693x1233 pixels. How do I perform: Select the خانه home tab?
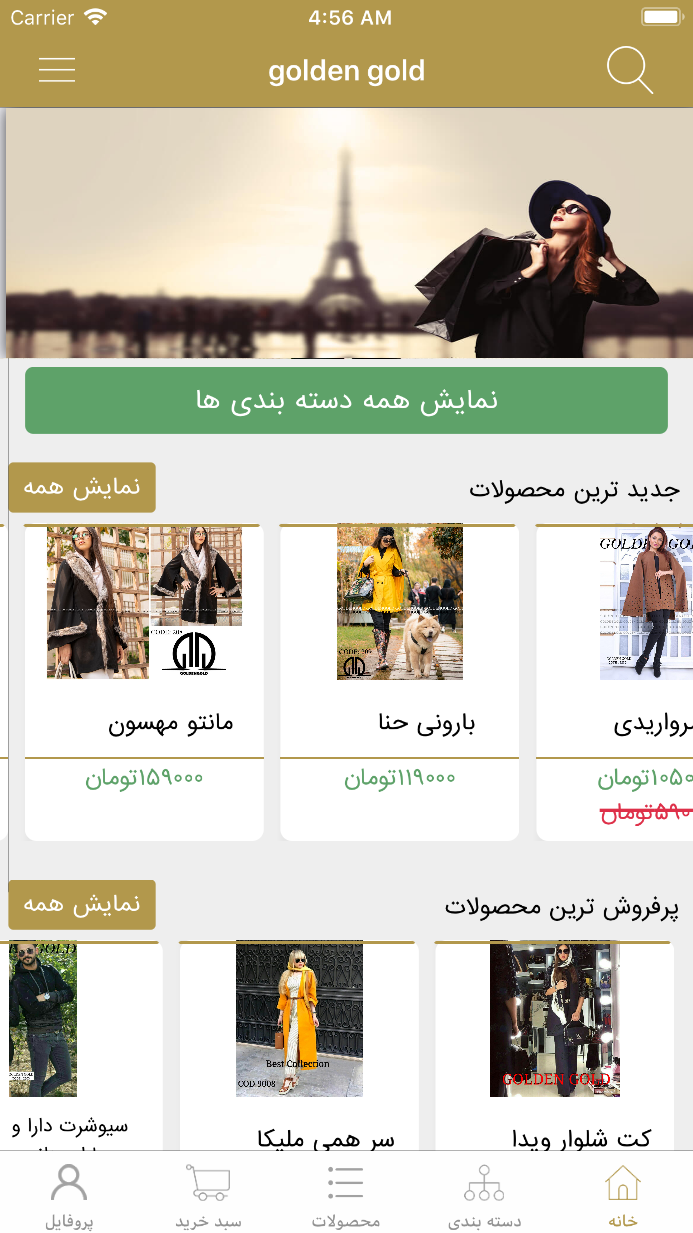coord(622,1194)
